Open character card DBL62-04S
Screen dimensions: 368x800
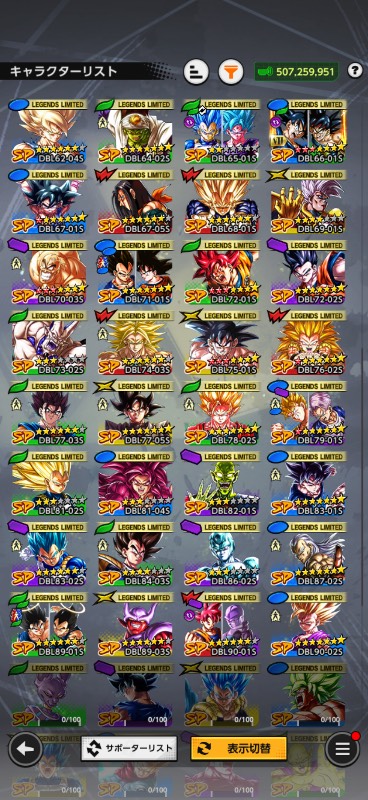48,132
